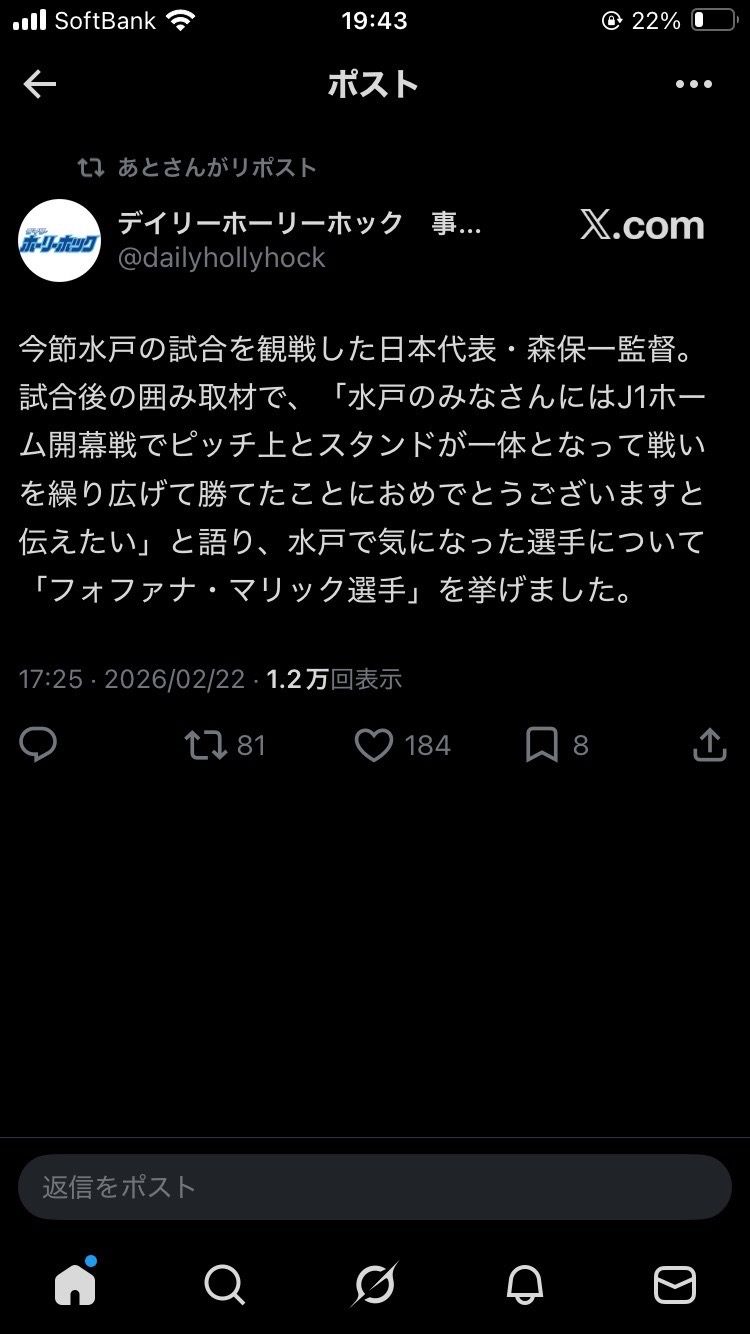750x1334 pixels.
Task: Repost the post with 81 reposts
Action: (x=206, y=745)
